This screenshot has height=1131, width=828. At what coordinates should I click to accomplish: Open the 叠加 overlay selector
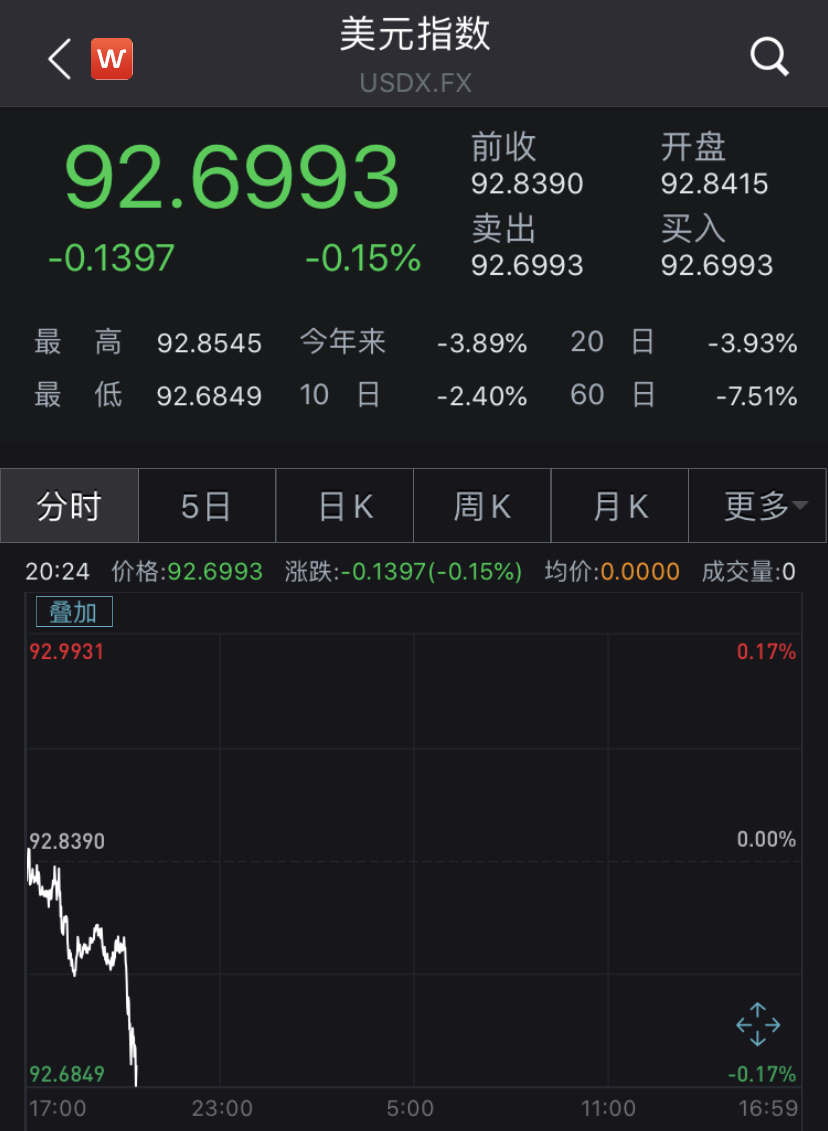point(72,610)
